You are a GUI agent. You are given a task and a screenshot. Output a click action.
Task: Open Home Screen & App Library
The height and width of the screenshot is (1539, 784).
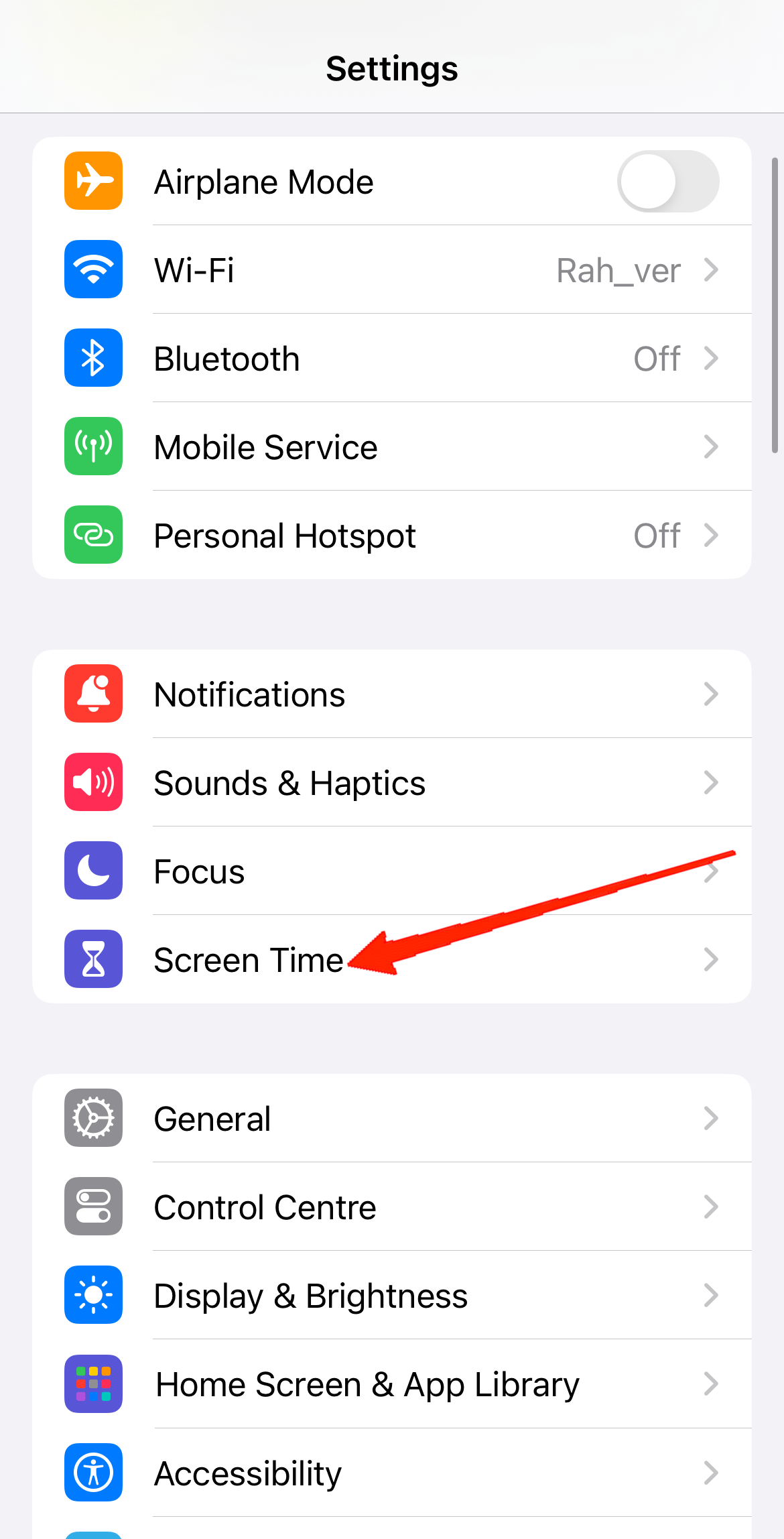(x=391, y=1384)
